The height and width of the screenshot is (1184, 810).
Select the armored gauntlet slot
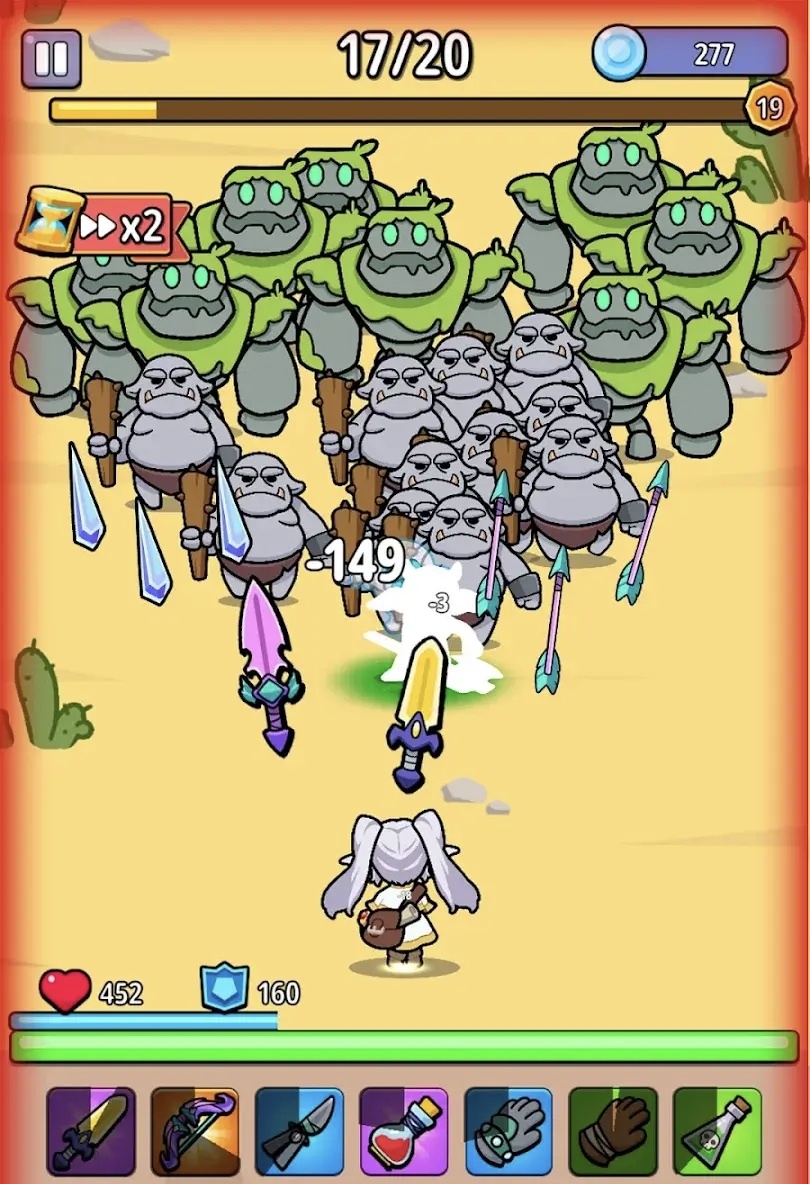click(508, 1132)
